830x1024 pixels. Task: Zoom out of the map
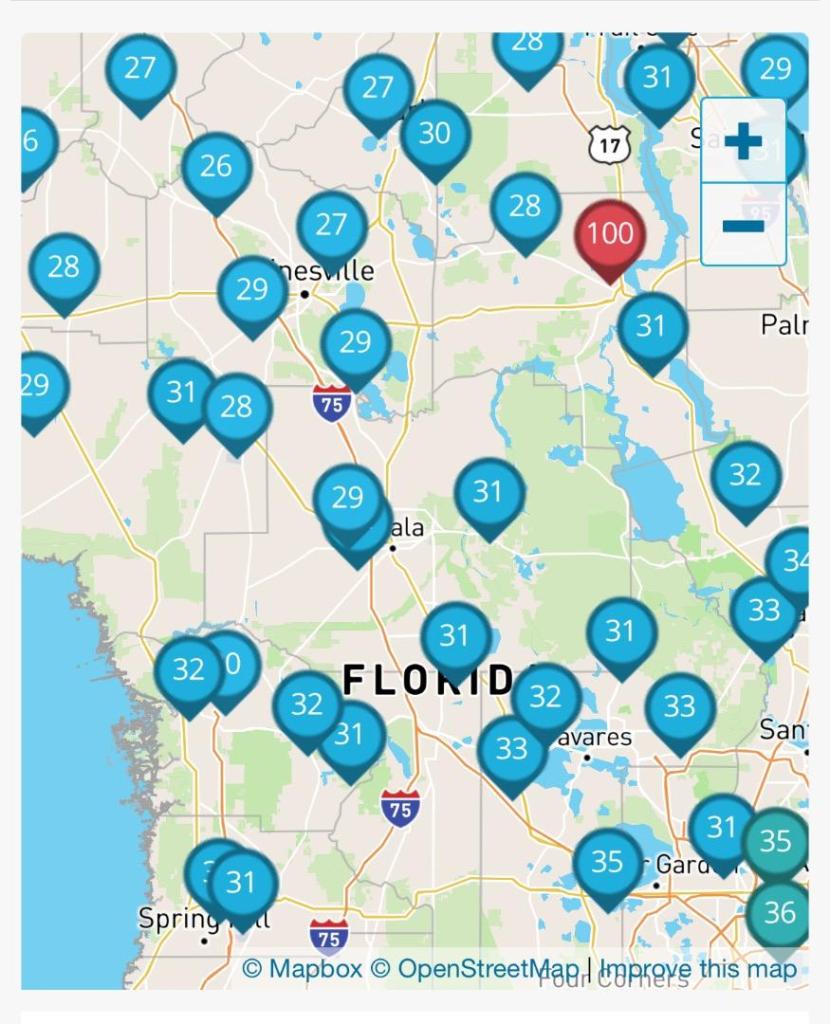[x=742, y=225]
